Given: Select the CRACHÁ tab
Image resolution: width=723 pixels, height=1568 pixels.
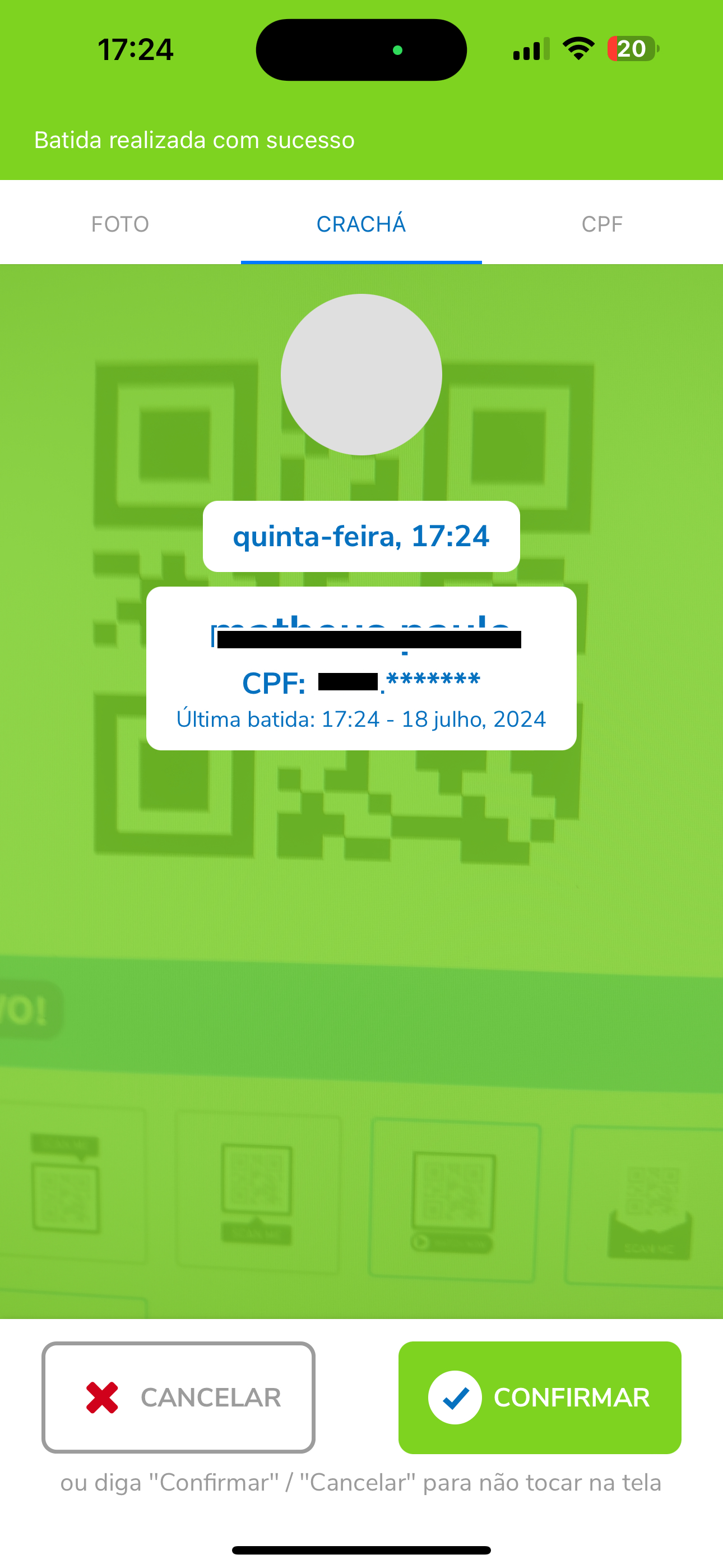Looking at the screenshot, I should (361, 224).
